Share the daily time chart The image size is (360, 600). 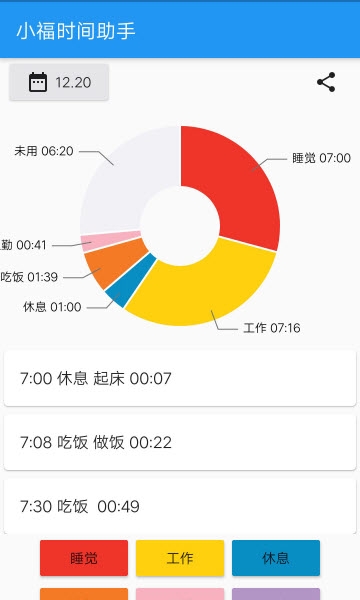[x=326, y=82]
